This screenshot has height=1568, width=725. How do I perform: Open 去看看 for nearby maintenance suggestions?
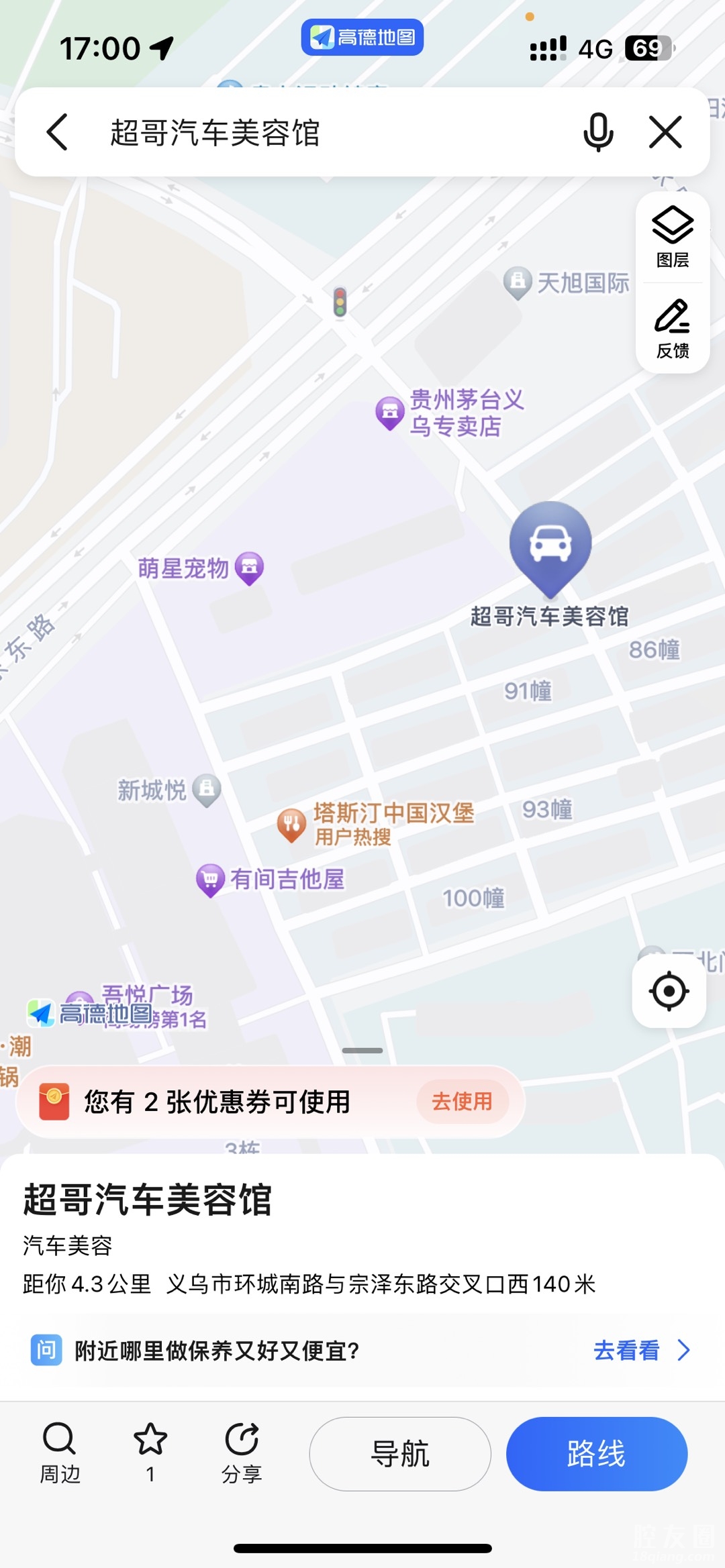[x=640, y=1350]
